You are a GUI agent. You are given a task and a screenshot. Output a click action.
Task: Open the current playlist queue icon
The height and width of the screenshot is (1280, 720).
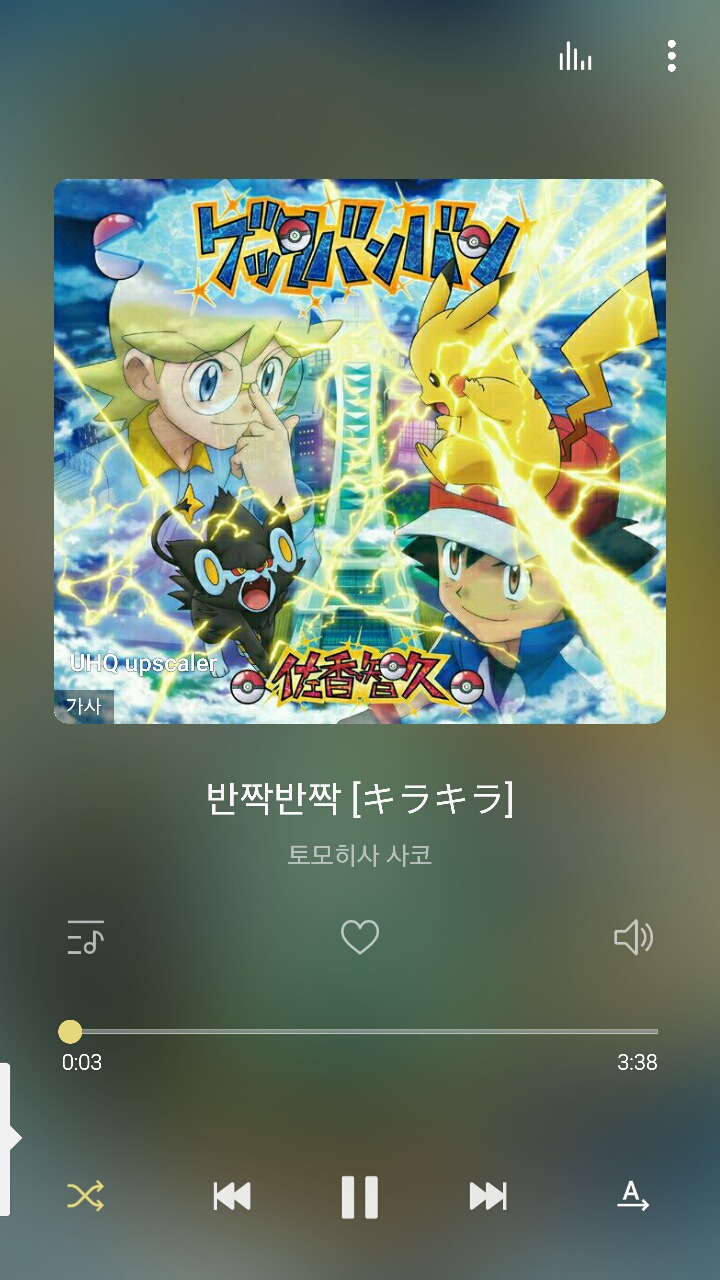(86, 937)
